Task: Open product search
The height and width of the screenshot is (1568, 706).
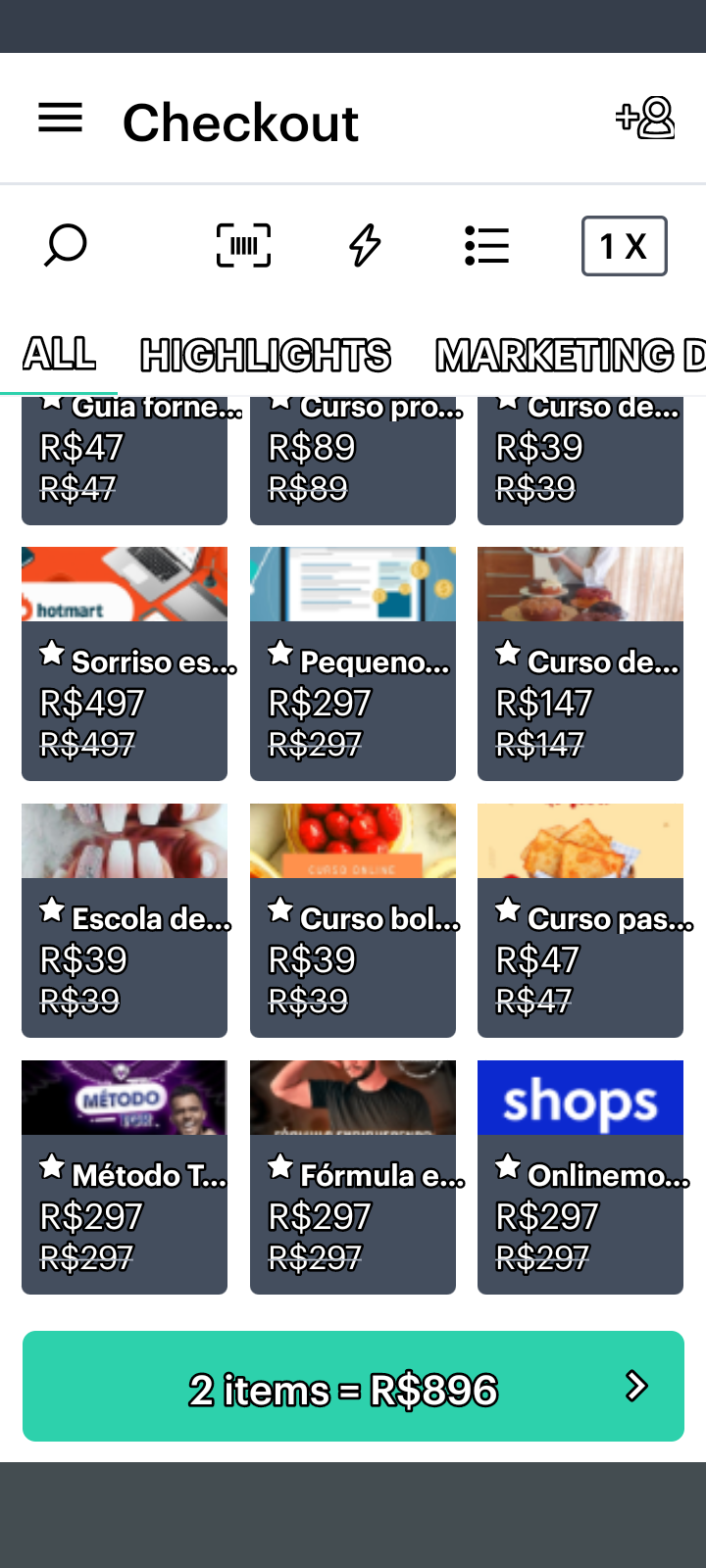Action: coord(66,245)
